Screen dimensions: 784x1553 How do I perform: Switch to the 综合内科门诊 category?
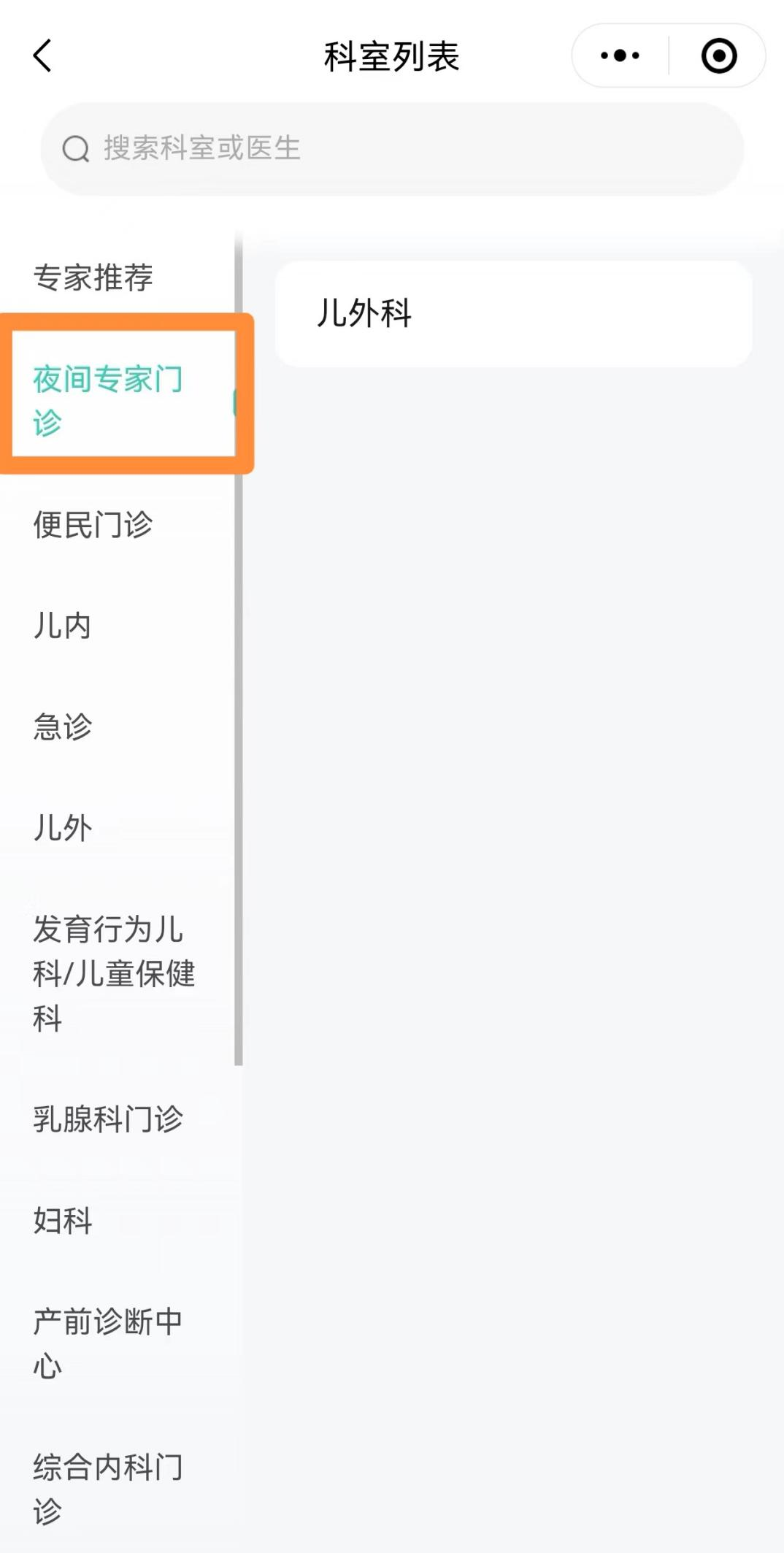click(x=108, y=1488)
